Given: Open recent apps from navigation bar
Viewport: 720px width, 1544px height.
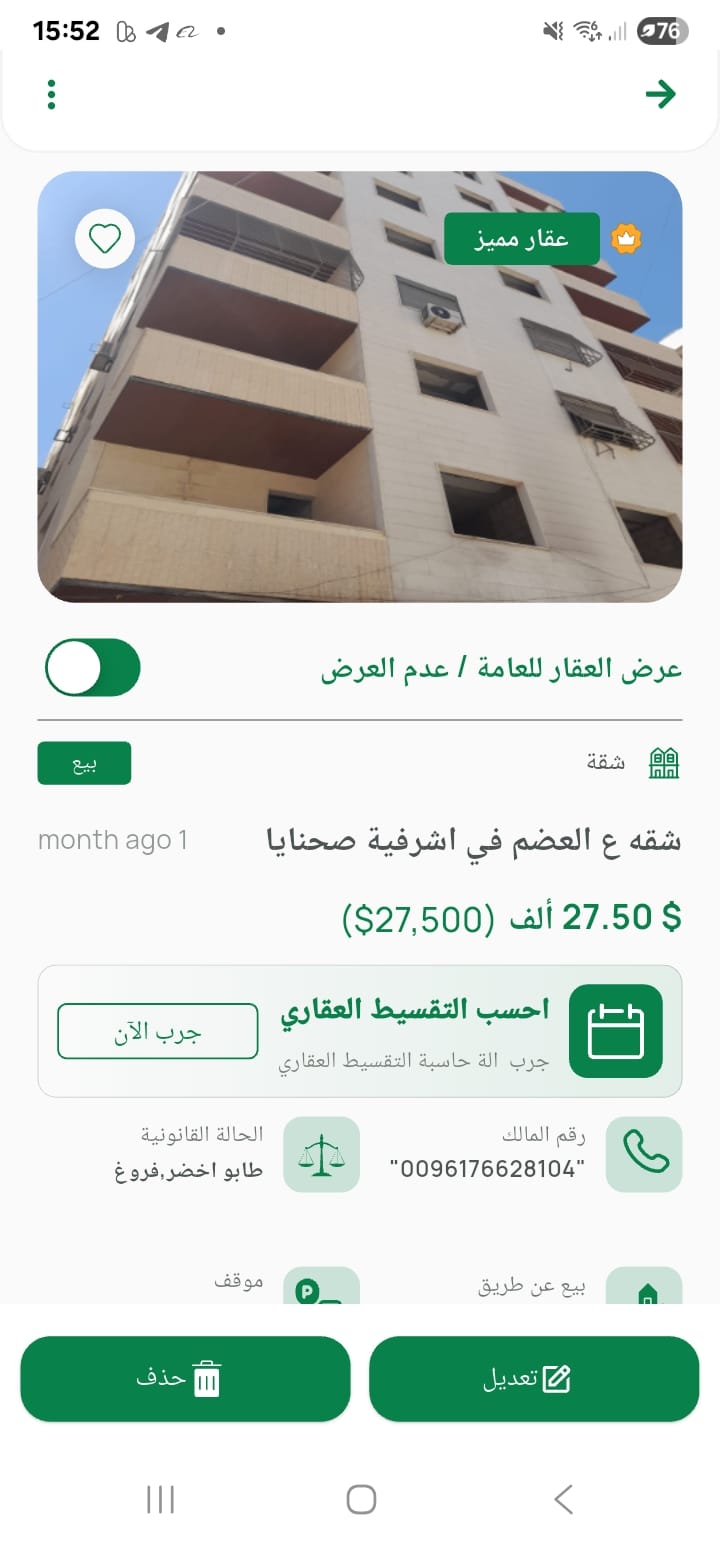Looking at the screenshot, I should tap(160, 1499).
